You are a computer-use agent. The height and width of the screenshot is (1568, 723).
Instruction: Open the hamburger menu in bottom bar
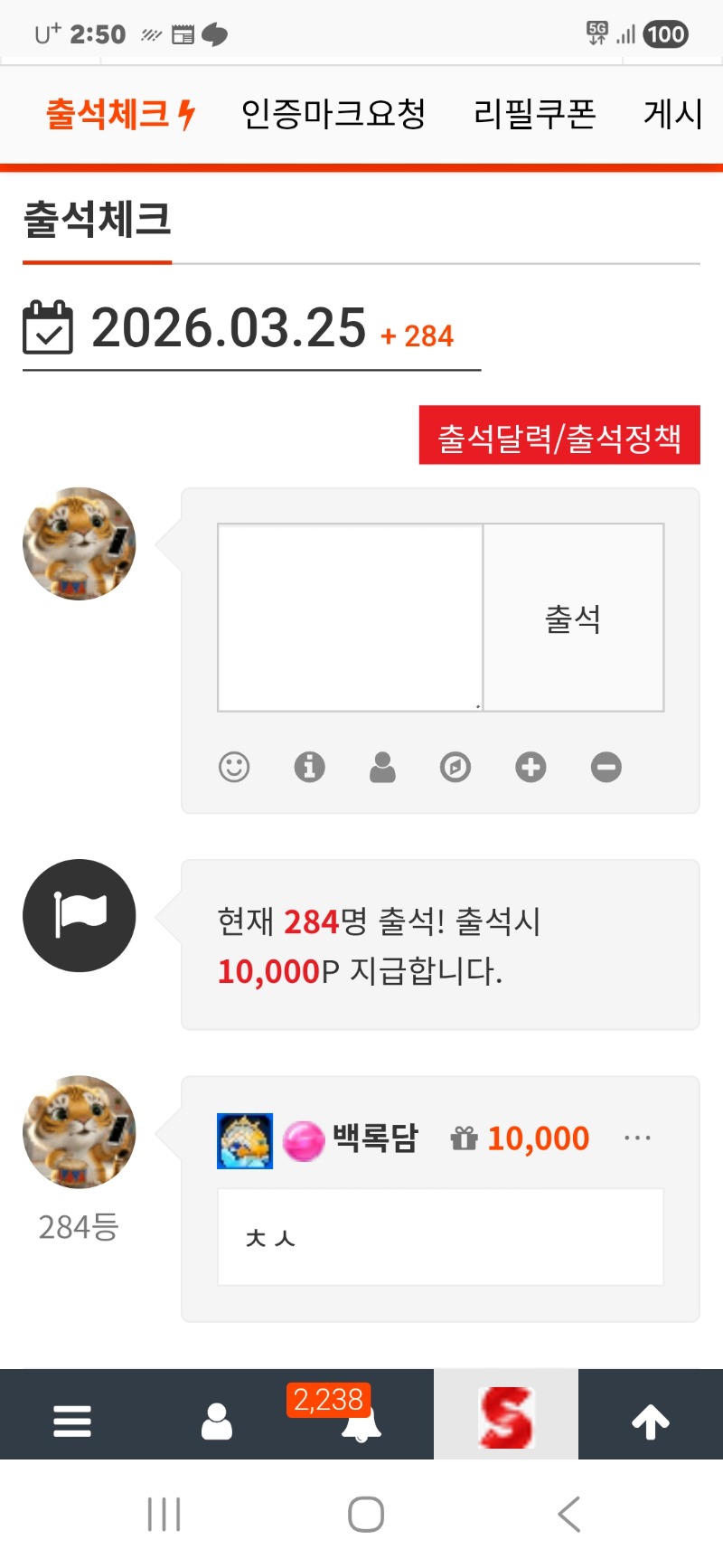[72, 1422]
